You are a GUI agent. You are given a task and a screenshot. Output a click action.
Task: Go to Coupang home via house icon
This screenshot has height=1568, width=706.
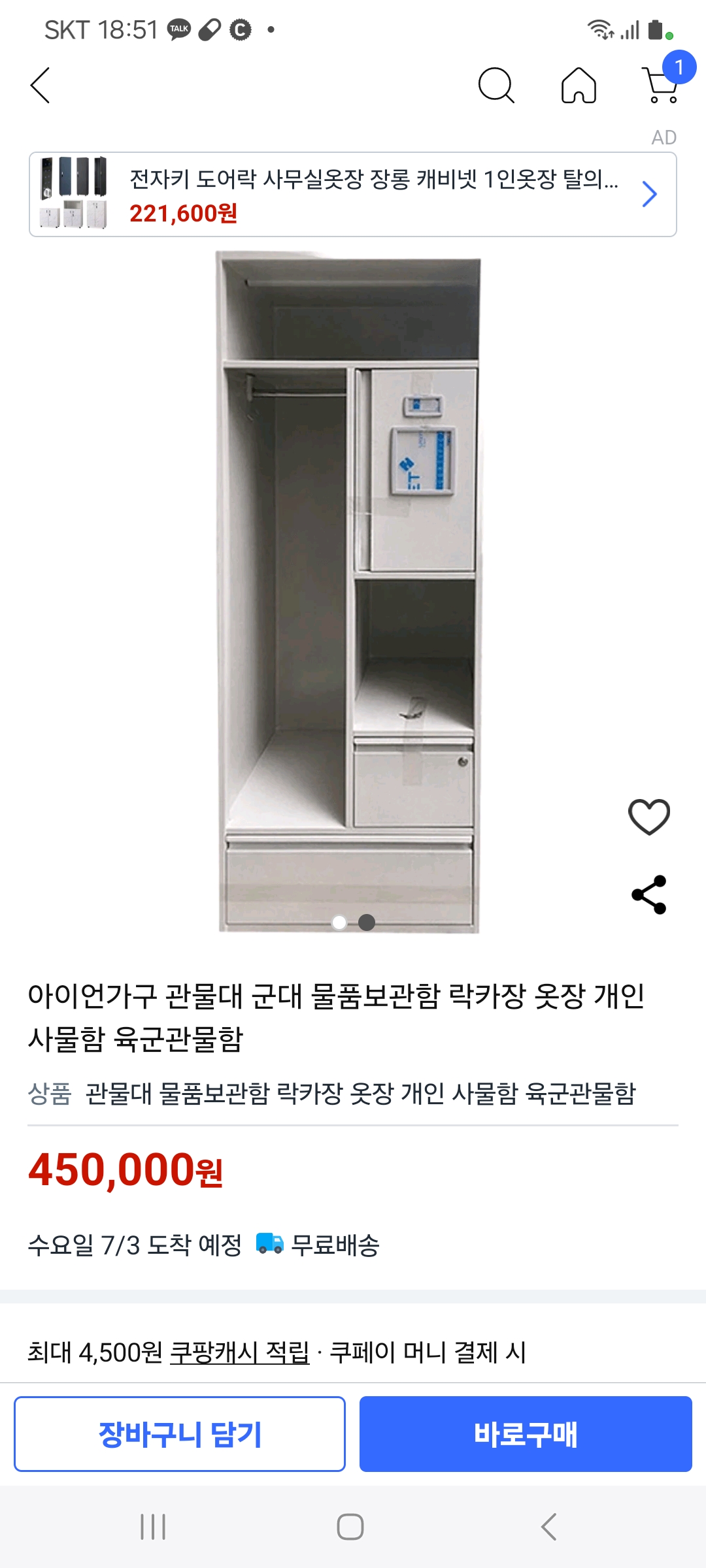pos(579,86)
